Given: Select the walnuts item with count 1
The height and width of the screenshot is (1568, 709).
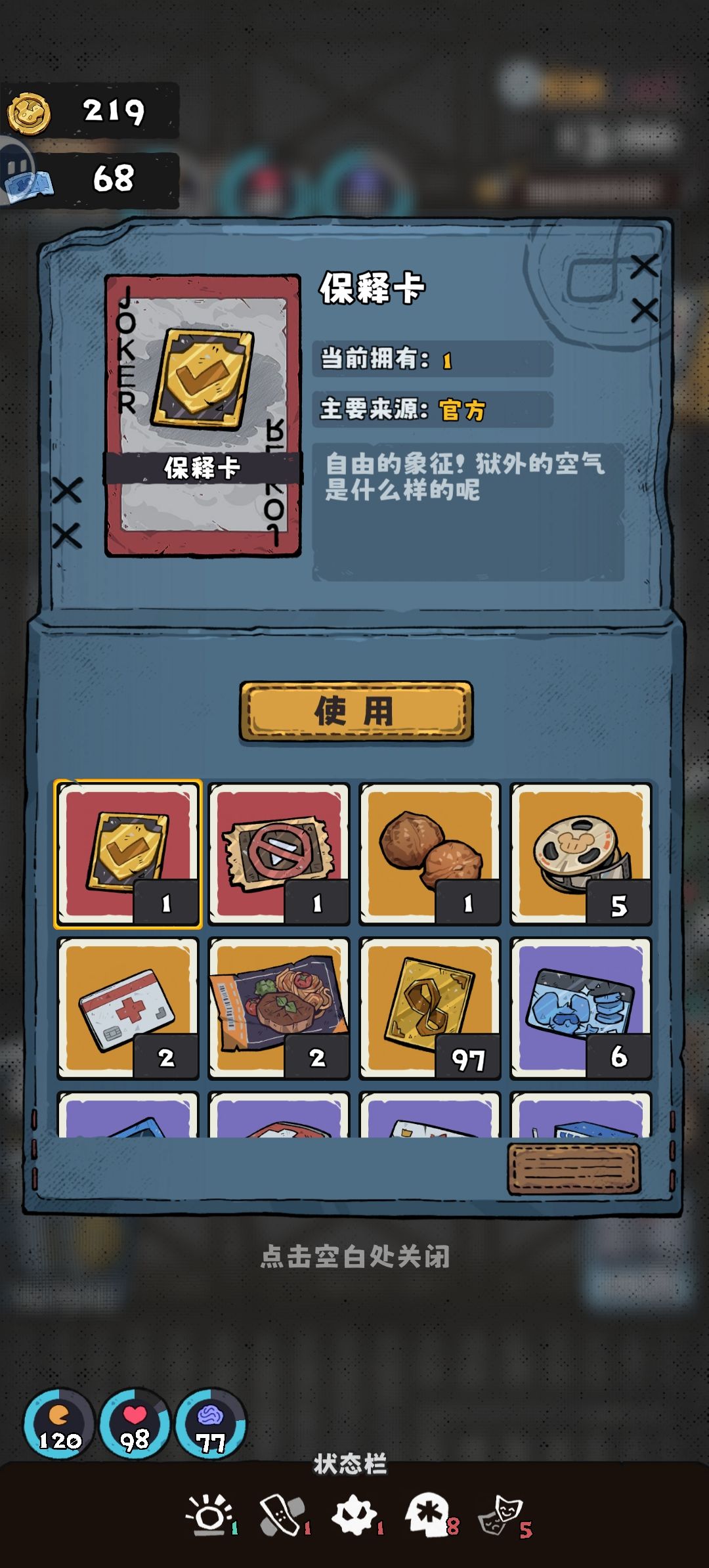Looking at the screenshot, I should point(430,854).
